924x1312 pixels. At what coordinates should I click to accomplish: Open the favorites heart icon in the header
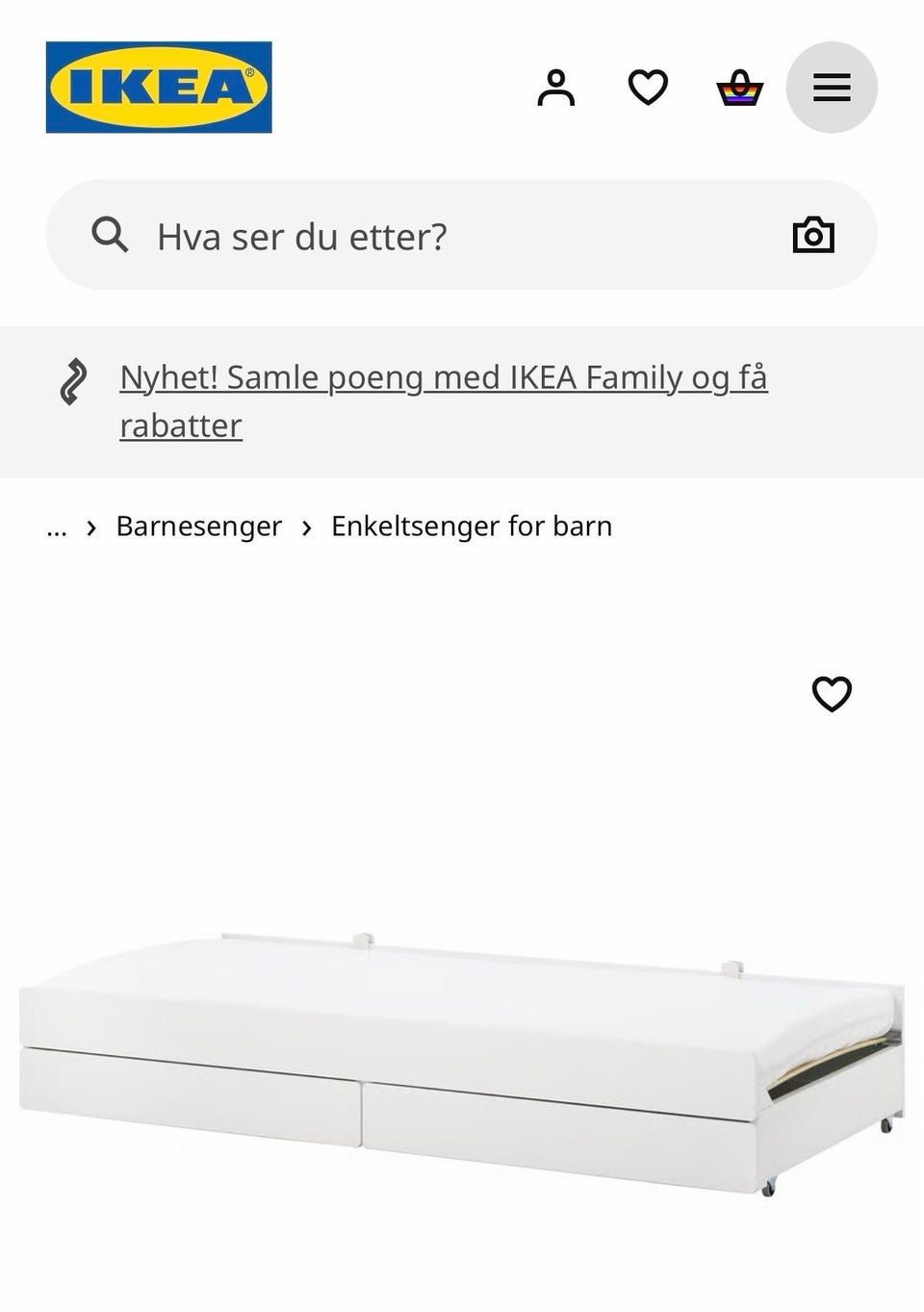(x=647, y=87)
